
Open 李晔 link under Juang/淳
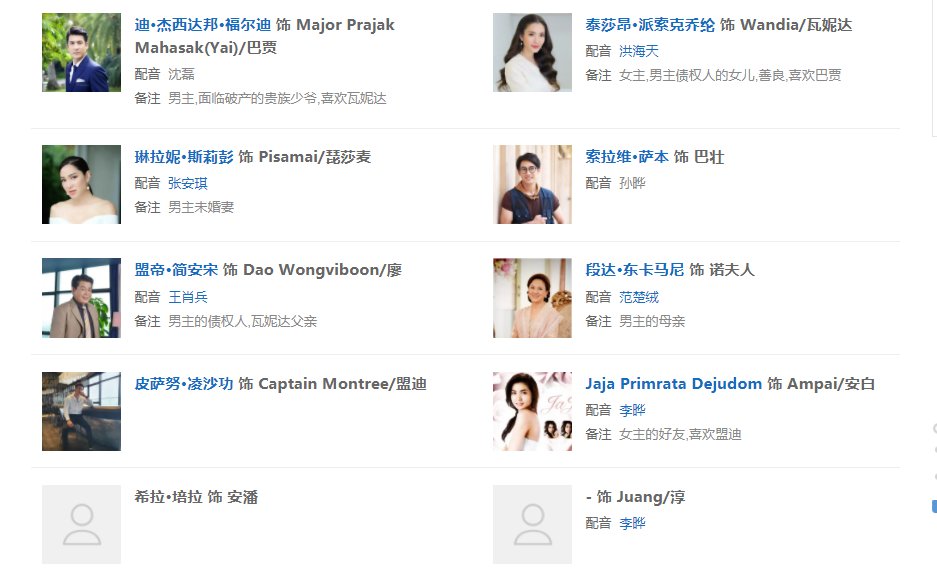coord(632,523)
